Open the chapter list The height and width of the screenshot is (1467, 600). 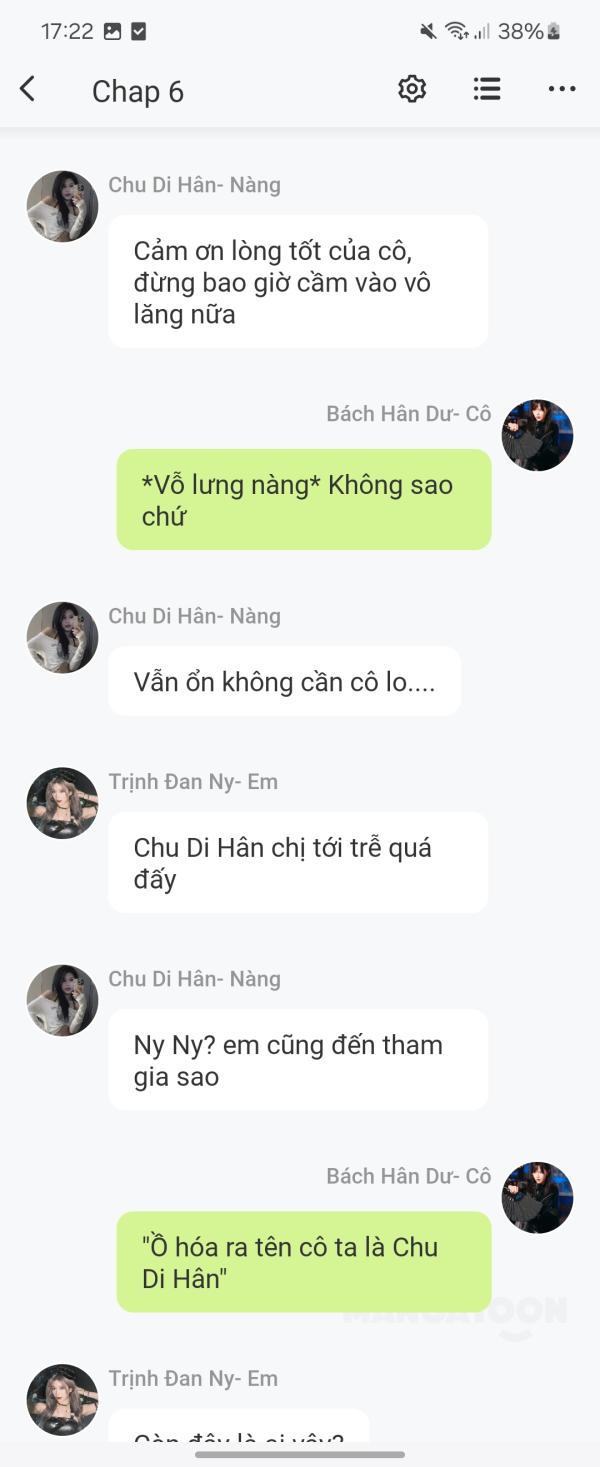(x=487, y=90)
